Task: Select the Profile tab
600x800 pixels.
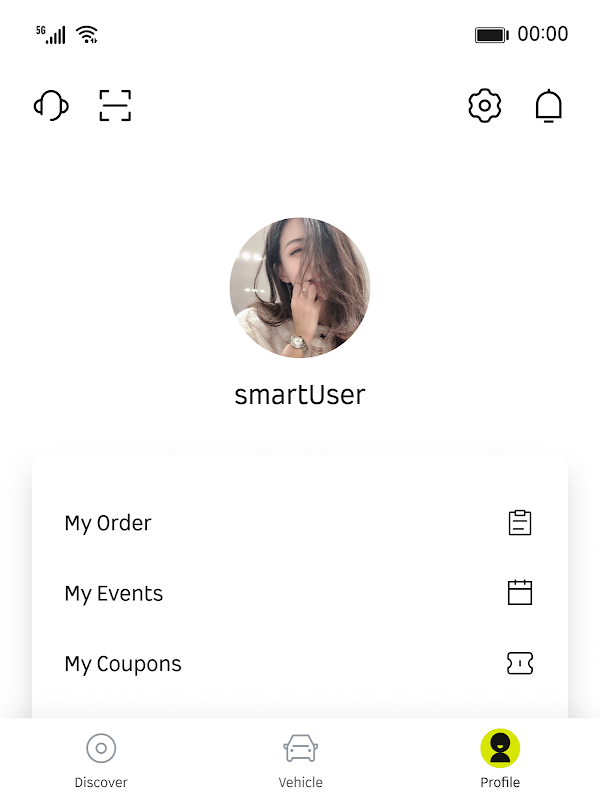Action: tap(500, 760)
